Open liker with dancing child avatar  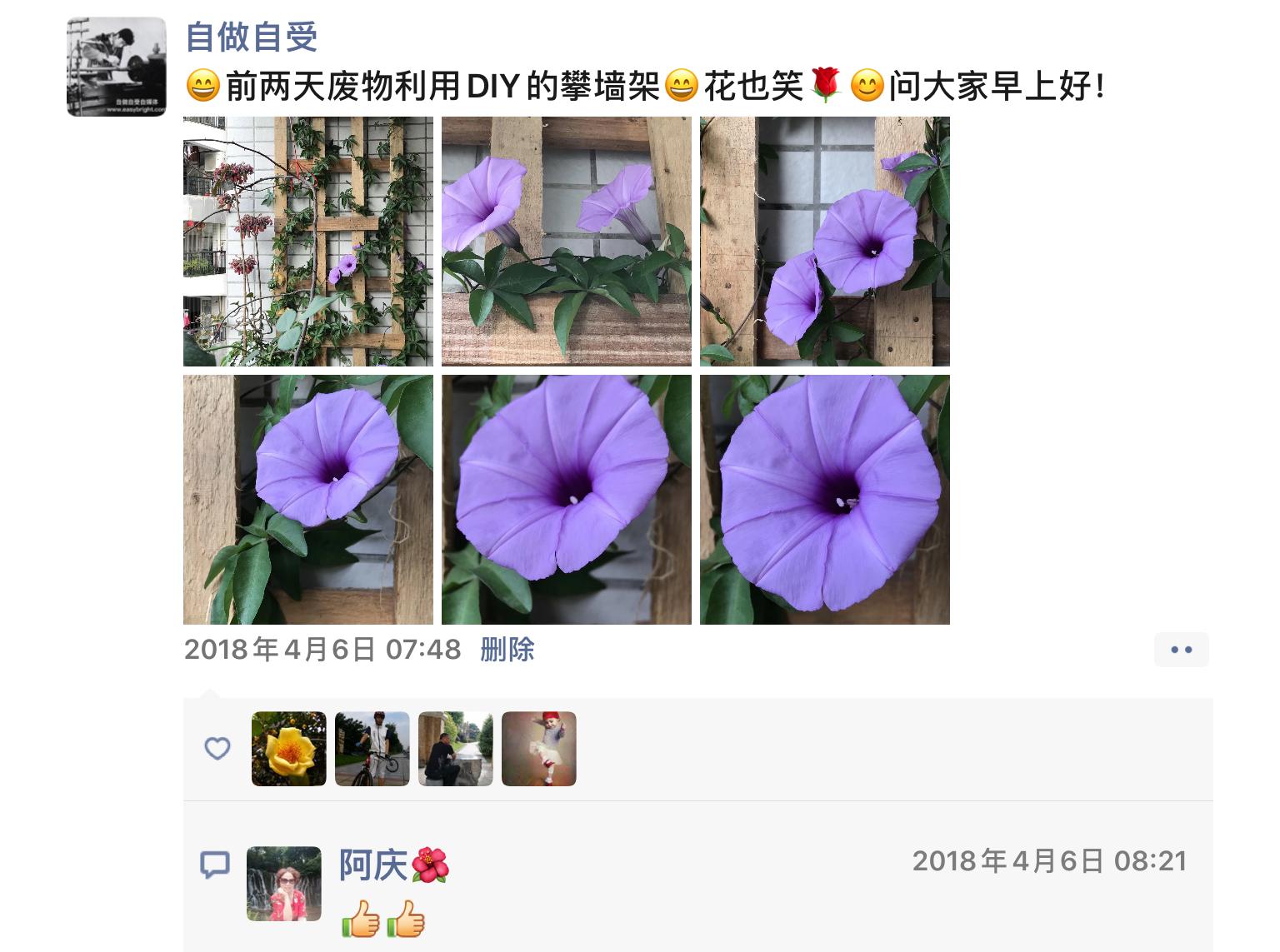click(539, 749)
